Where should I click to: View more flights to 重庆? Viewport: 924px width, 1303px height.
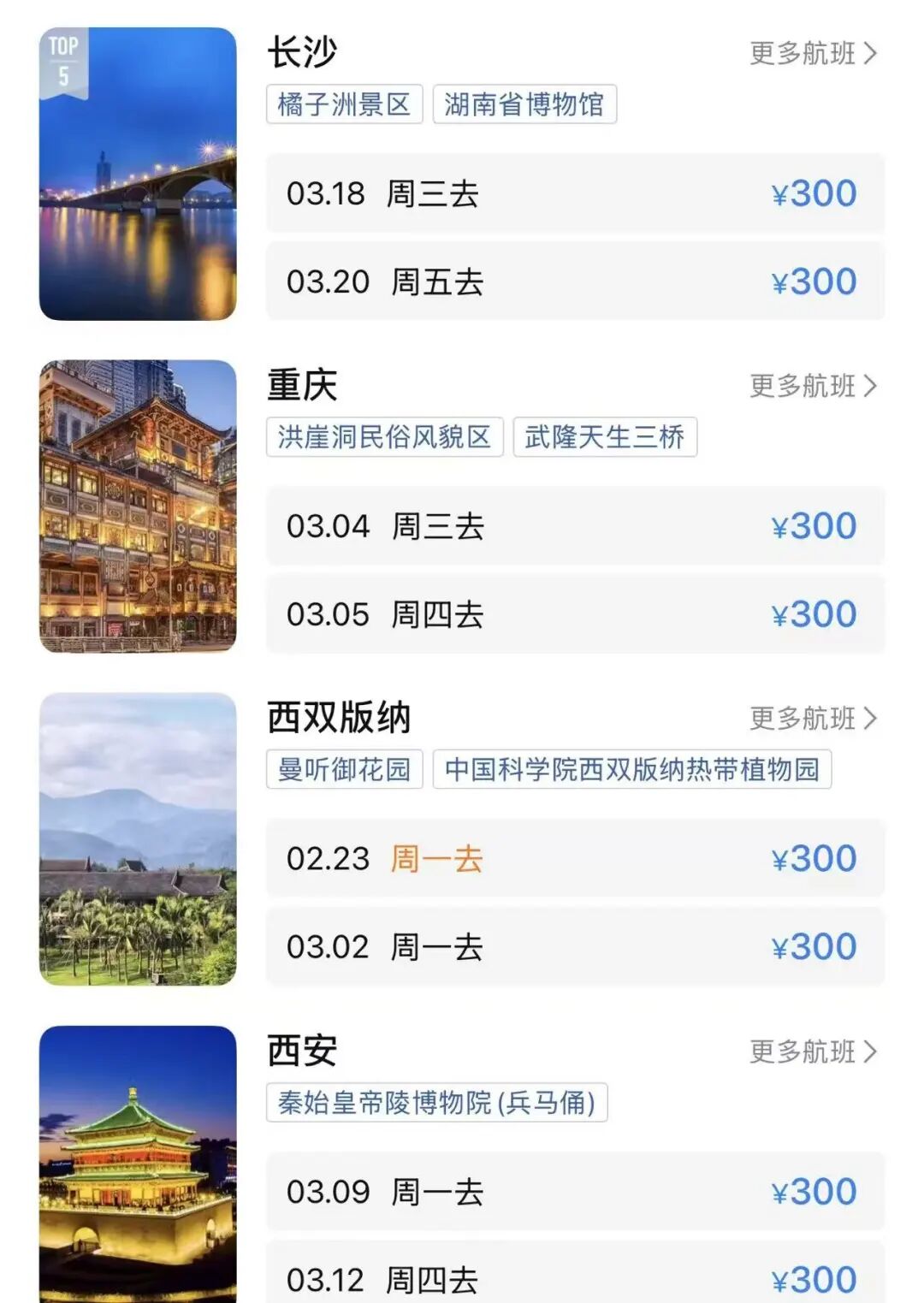[x=813, y=387]
